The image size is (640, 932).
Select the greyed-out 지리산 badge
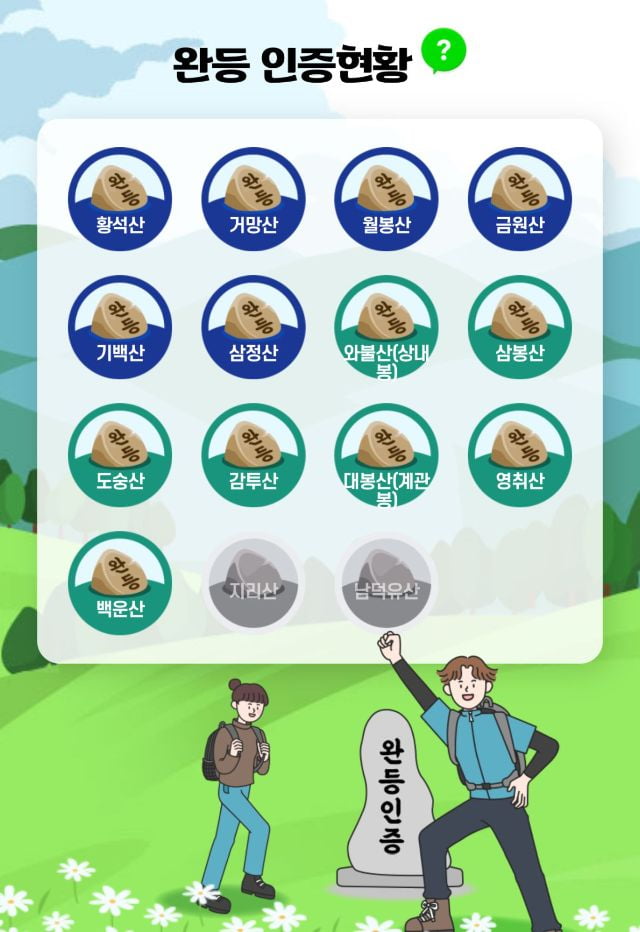[253, 583]
